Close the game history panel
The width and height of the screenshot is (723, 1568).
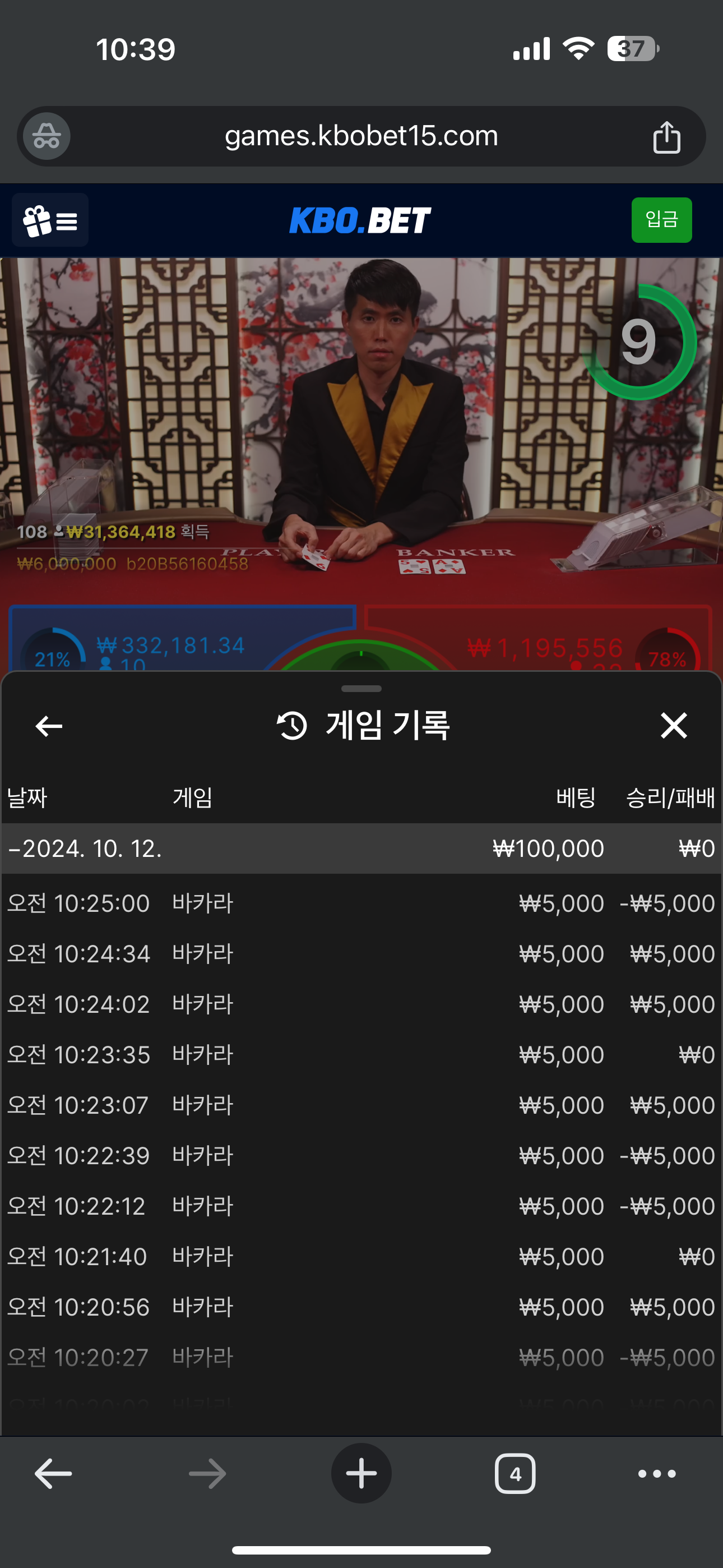pyautogui.click(x=673, y=726)
